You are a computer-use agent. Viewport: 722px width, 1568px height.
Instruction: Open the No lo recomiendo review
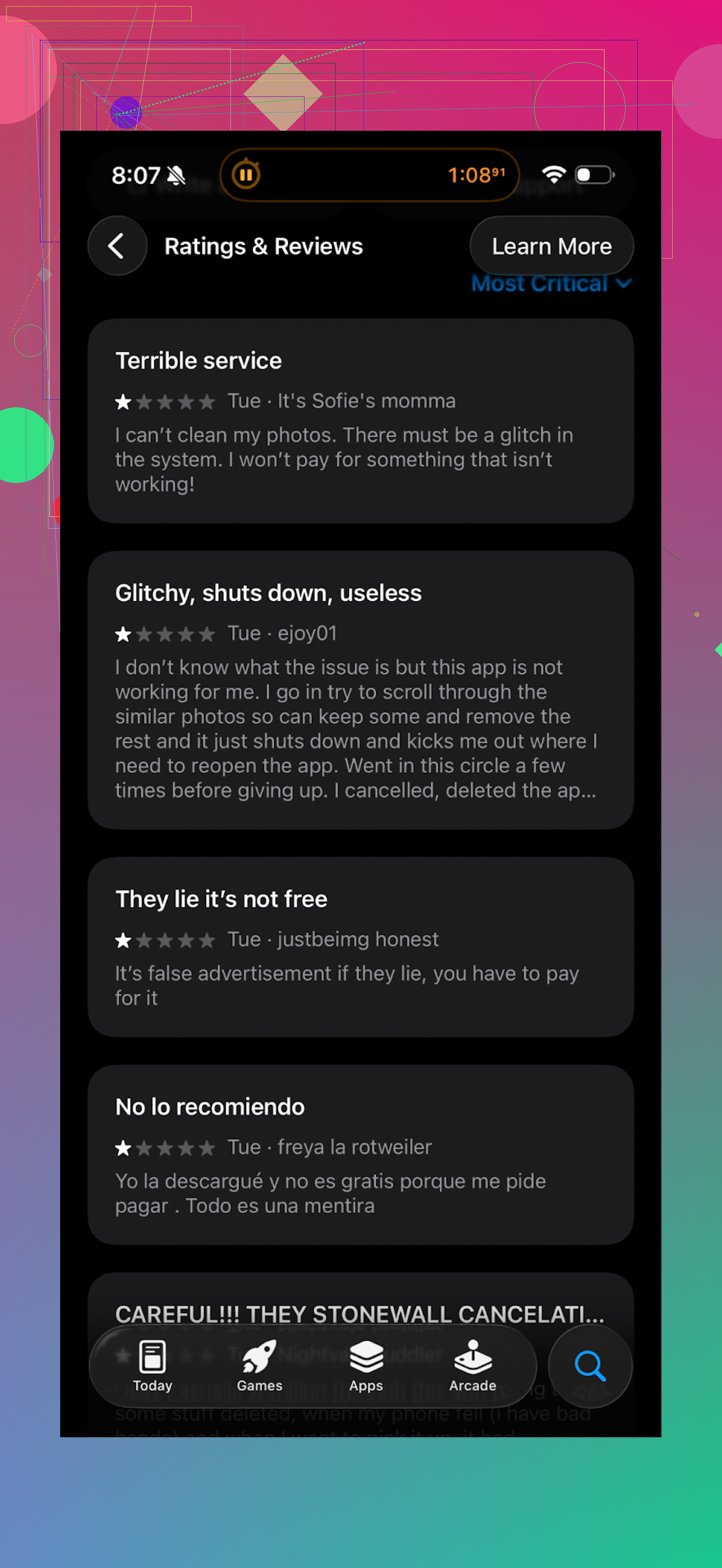point(360,1154)
